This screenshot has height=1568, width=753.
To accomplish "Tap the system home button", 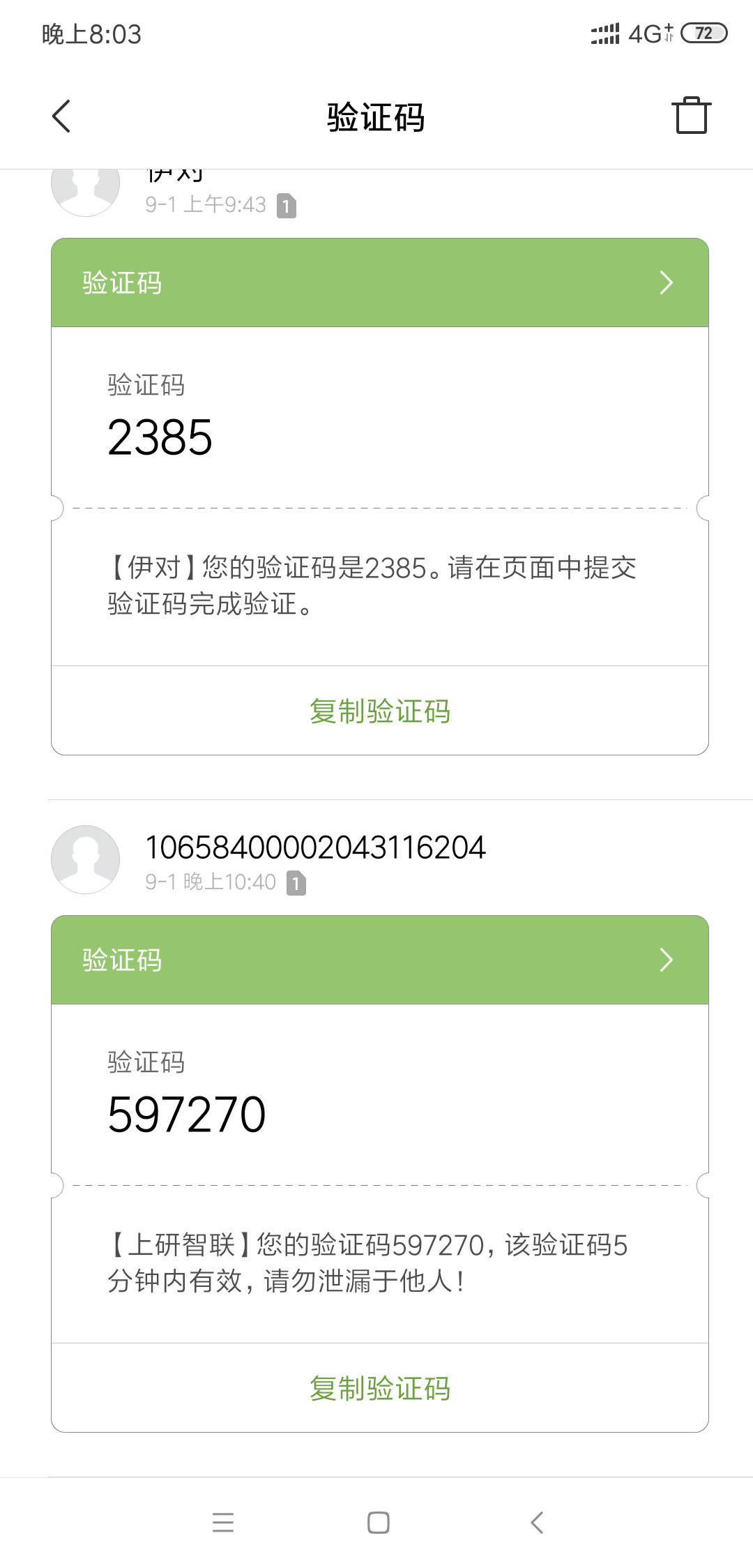I will click(x=378, y=1523).
